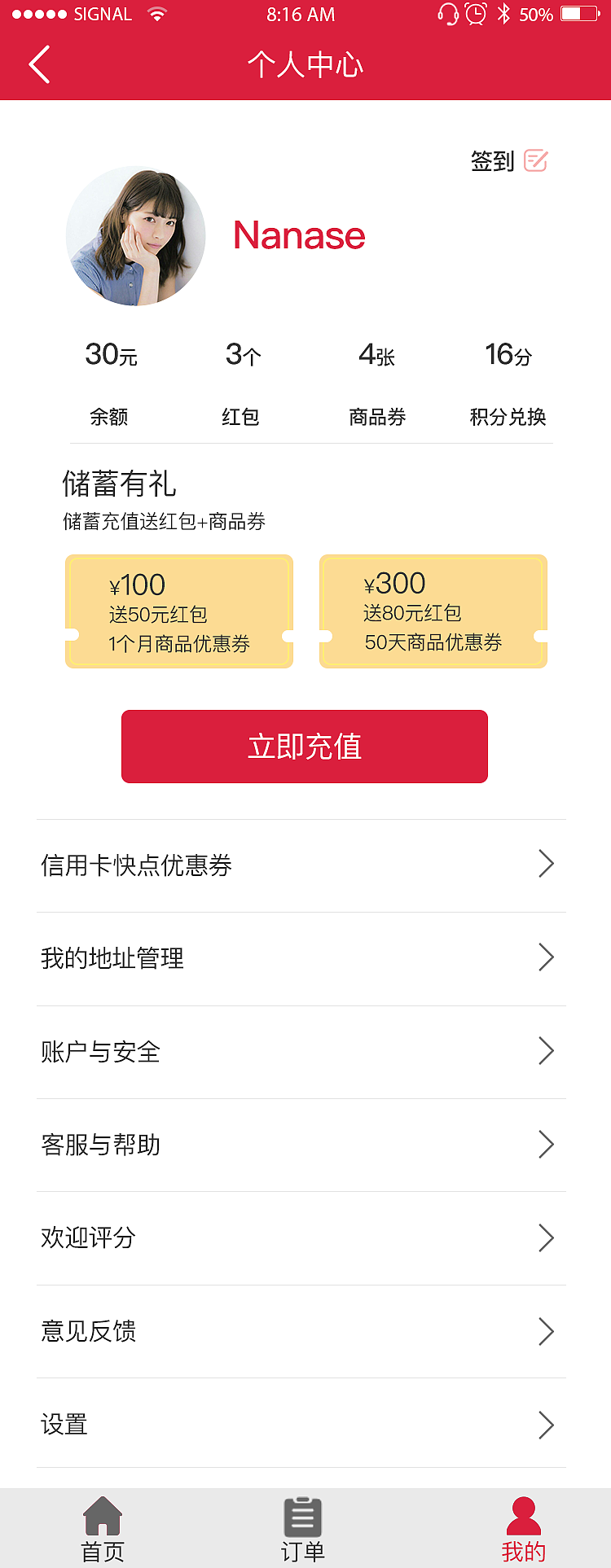Open 我的地址管理 with the right arrow
The height and width of the screenshot is (1568, 611).
[x=546, y=957]
